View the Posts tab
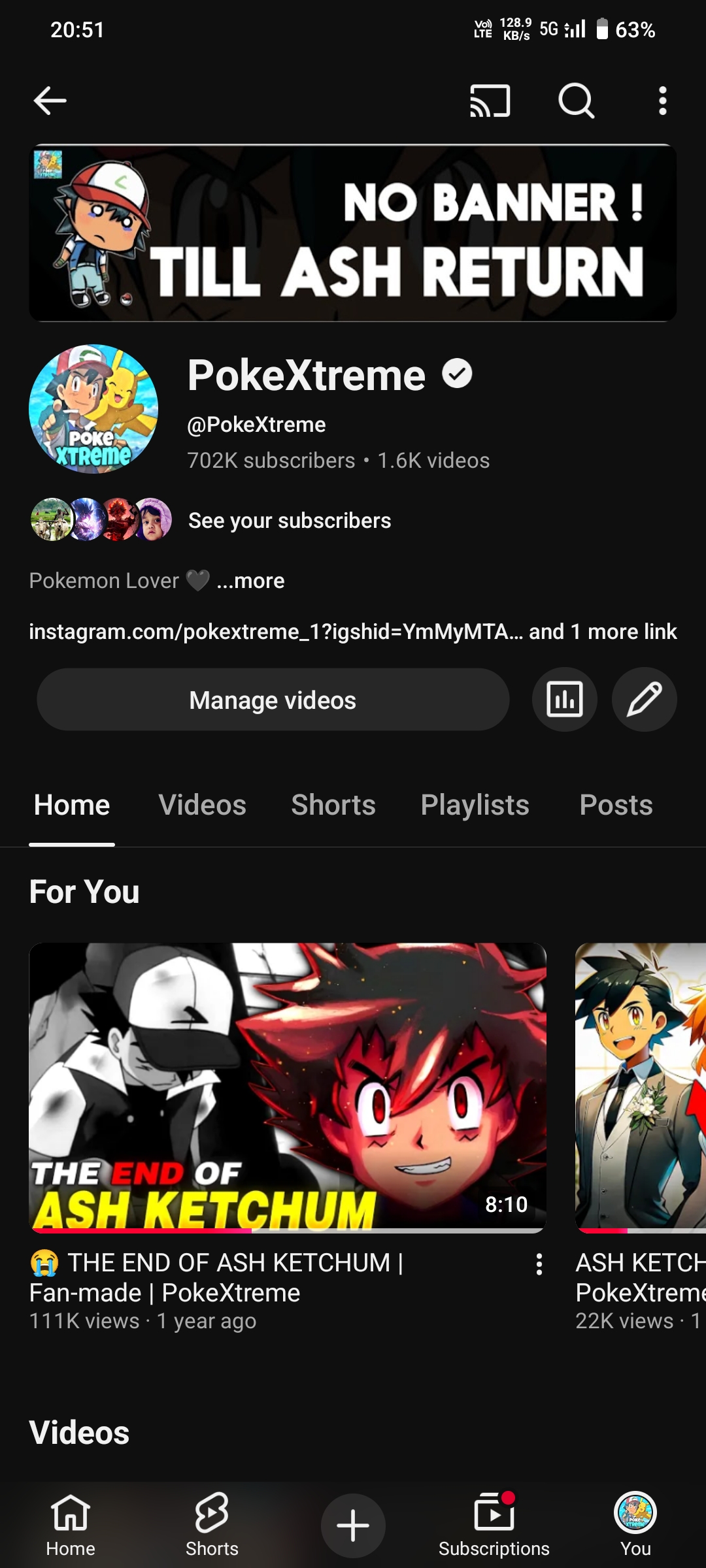706x1568 pixels. [x=615, y=805]
